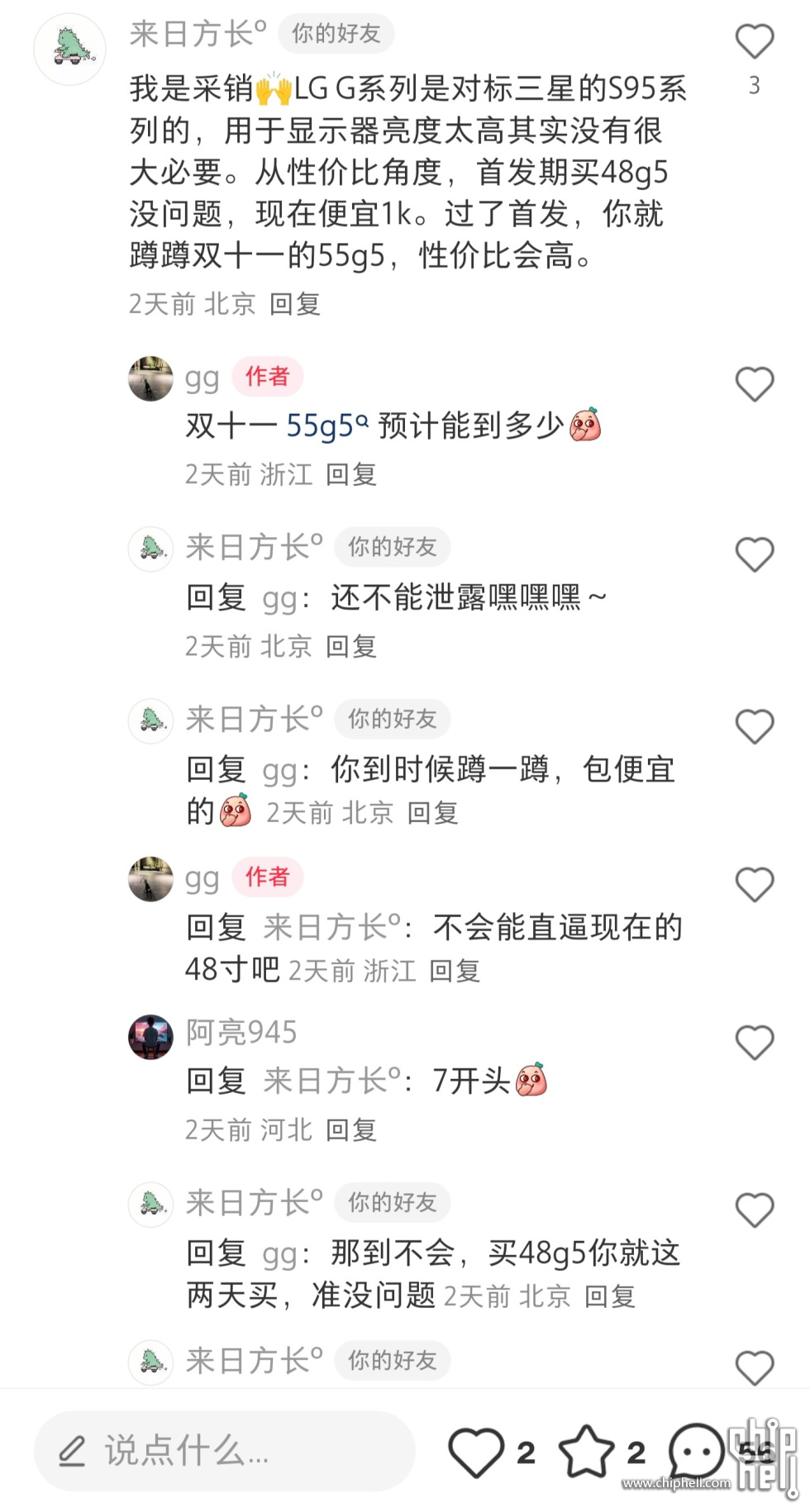Reply to 来日方长's top comment

295,304
